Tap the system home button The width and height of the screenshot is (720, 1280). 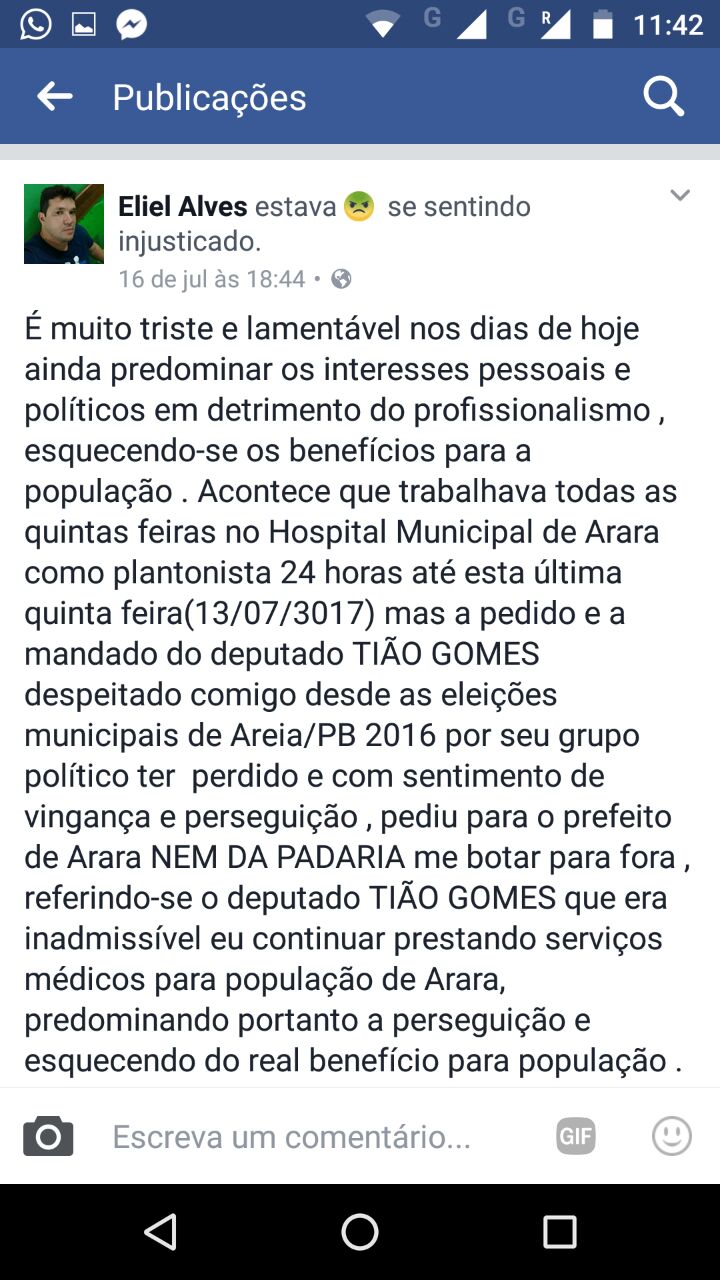coord(360,1232)
